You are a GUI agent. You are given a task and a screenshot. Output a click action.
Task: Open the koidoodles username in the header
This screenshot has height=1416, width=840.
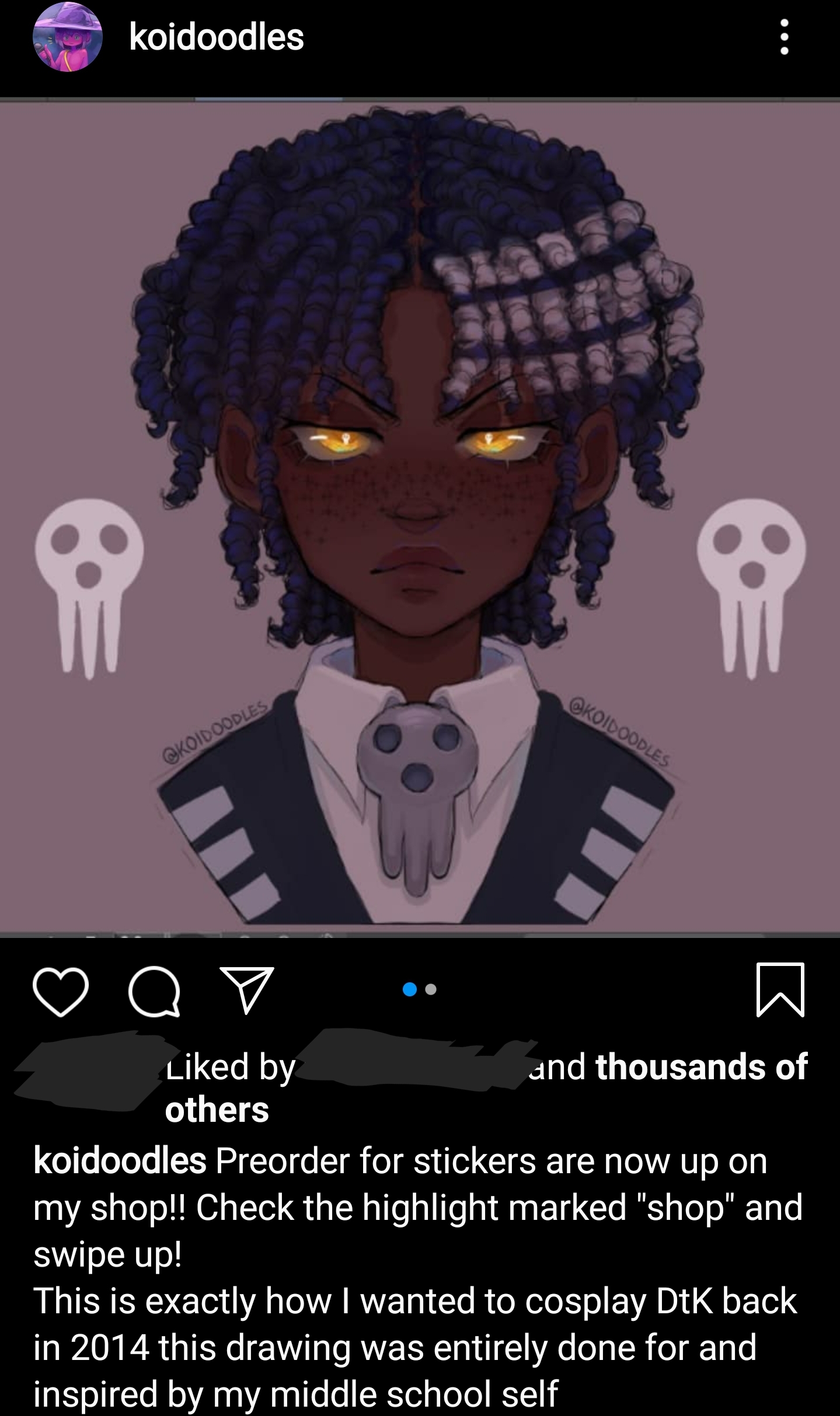(x=216, y=37)
